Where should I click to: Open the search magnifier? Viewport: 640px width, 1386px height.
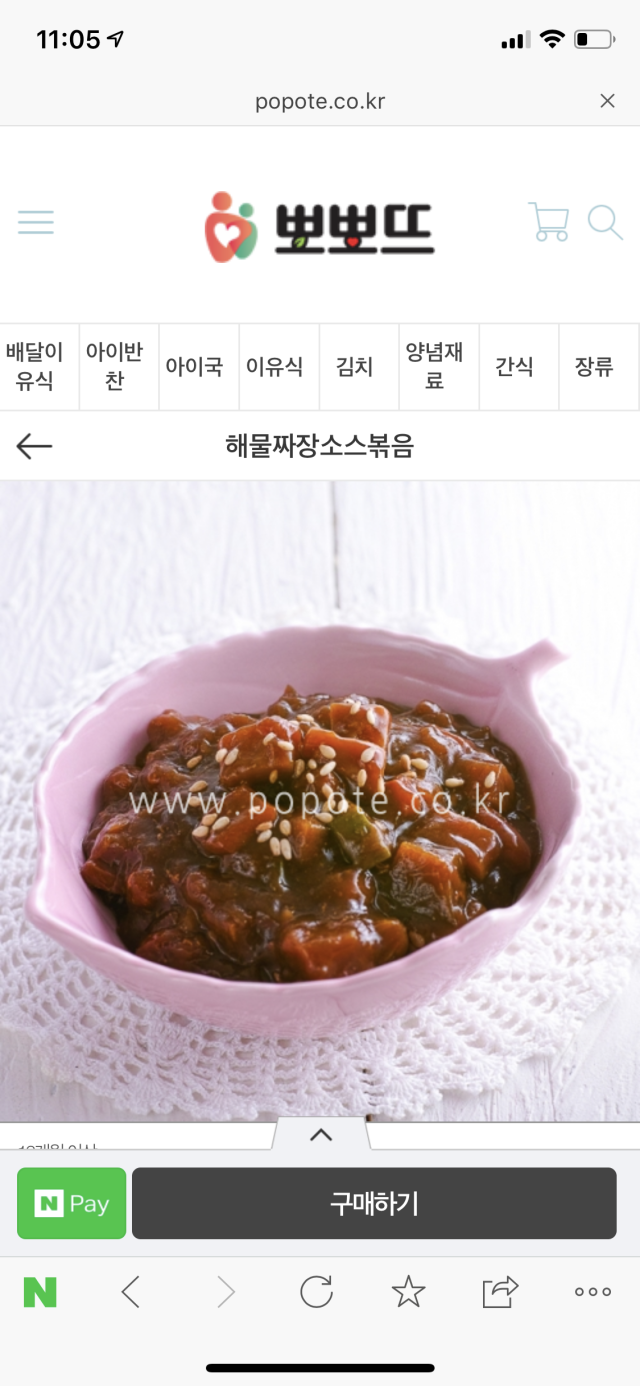(x=604, y=222)
